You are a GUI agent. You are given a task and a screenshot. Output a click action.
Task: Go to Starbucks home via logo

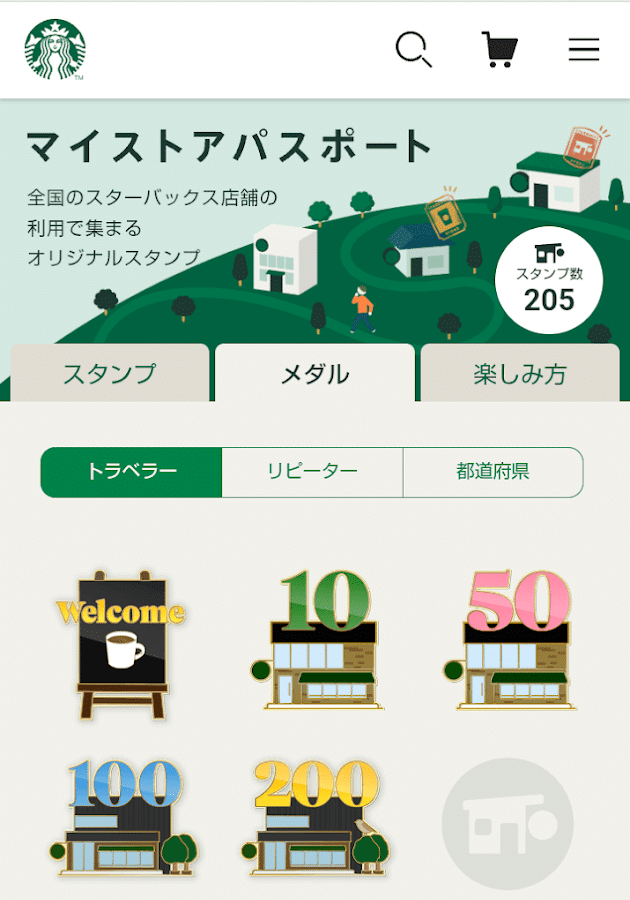coord(55,49)
